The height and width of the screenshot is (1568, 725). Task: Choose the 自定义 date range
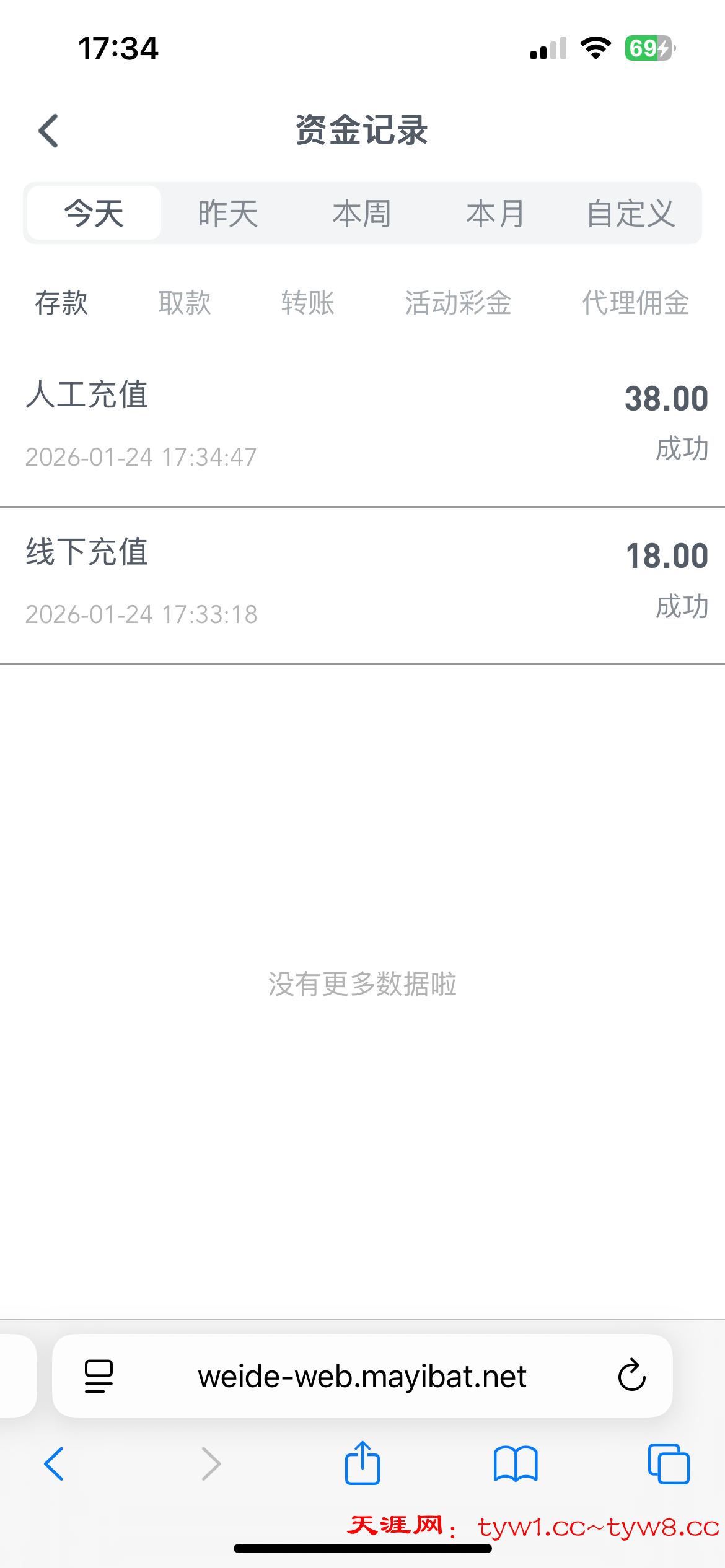click(630, 214)
